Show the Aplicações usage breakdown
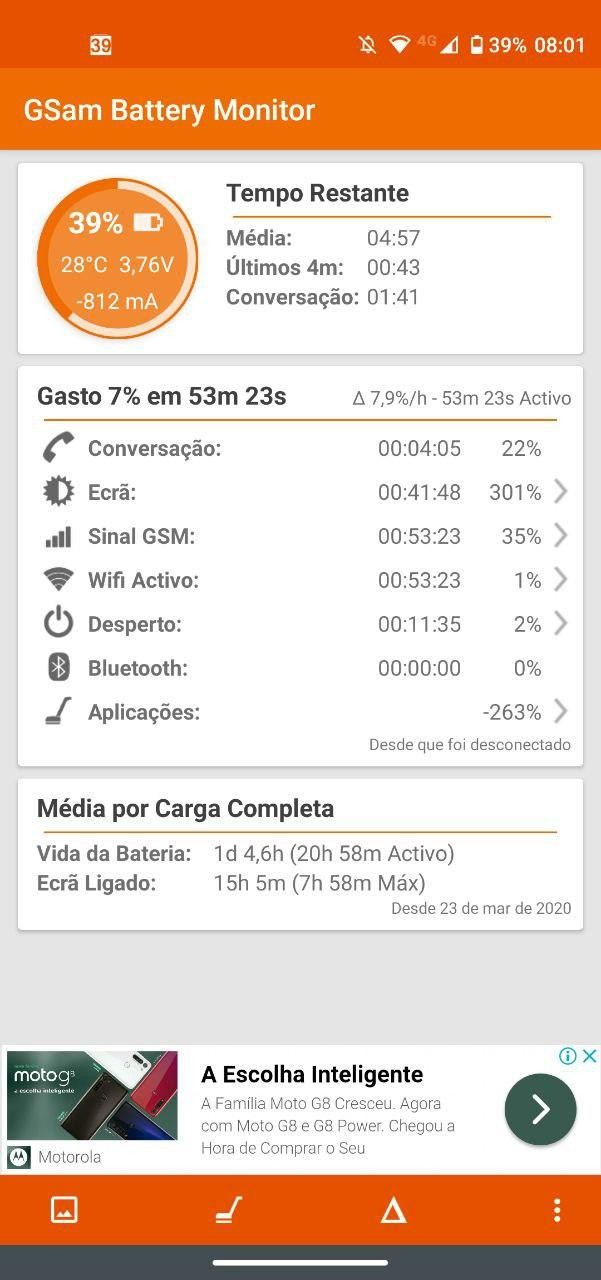Screen dimensions: 601x1280 tap(300, 712)
